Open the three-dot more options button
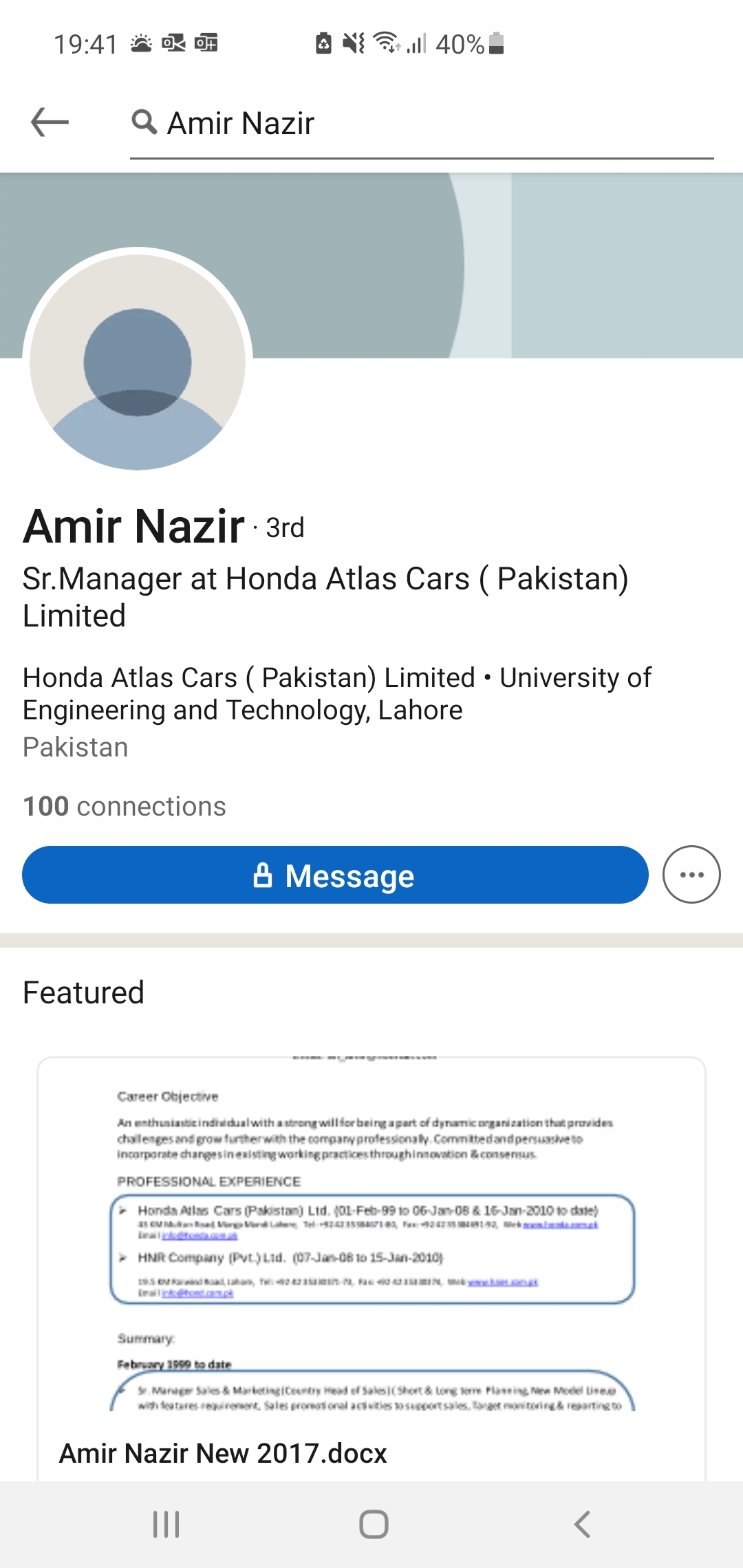Viewport: 743px width, 1568px height. [691, 875]
